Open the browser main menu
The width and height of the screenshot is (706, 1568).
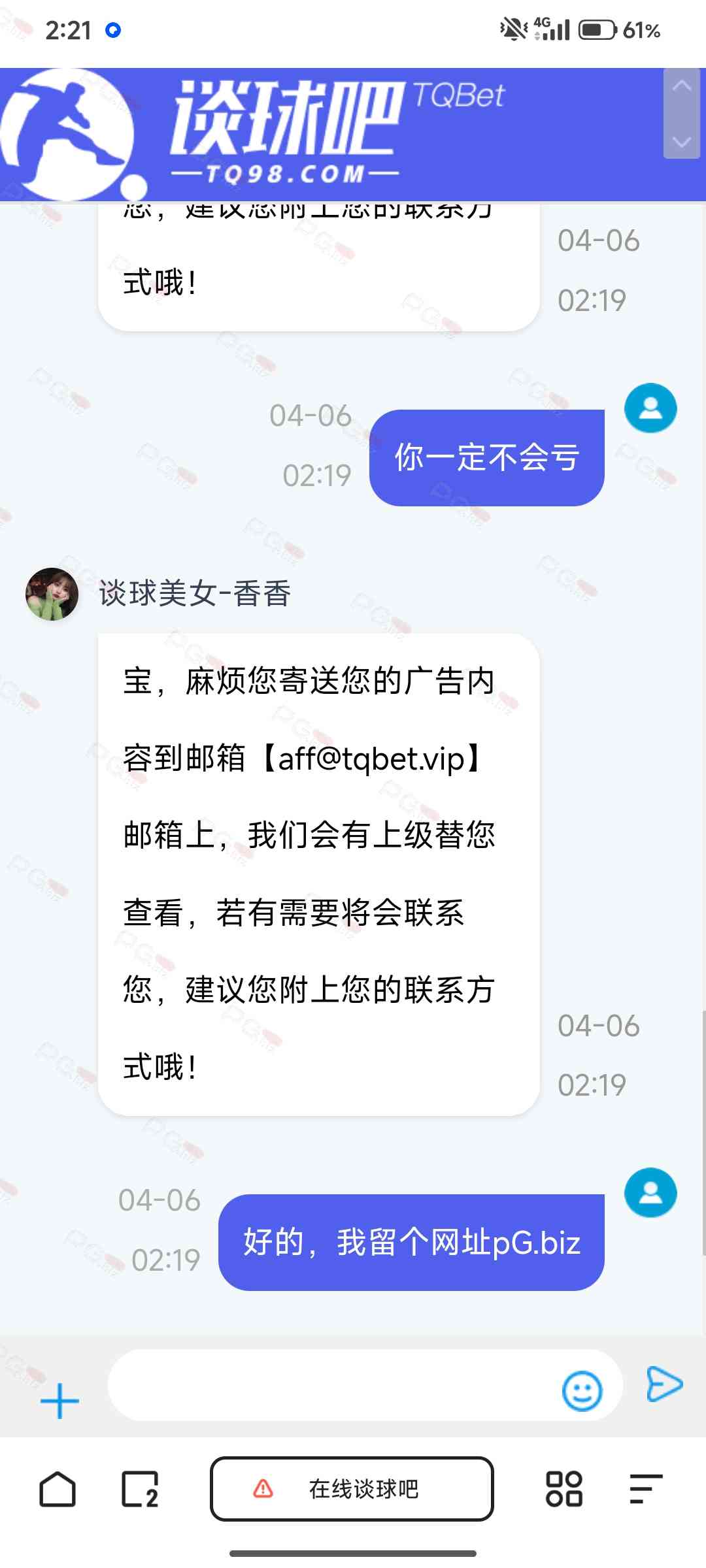[646, 1489]
